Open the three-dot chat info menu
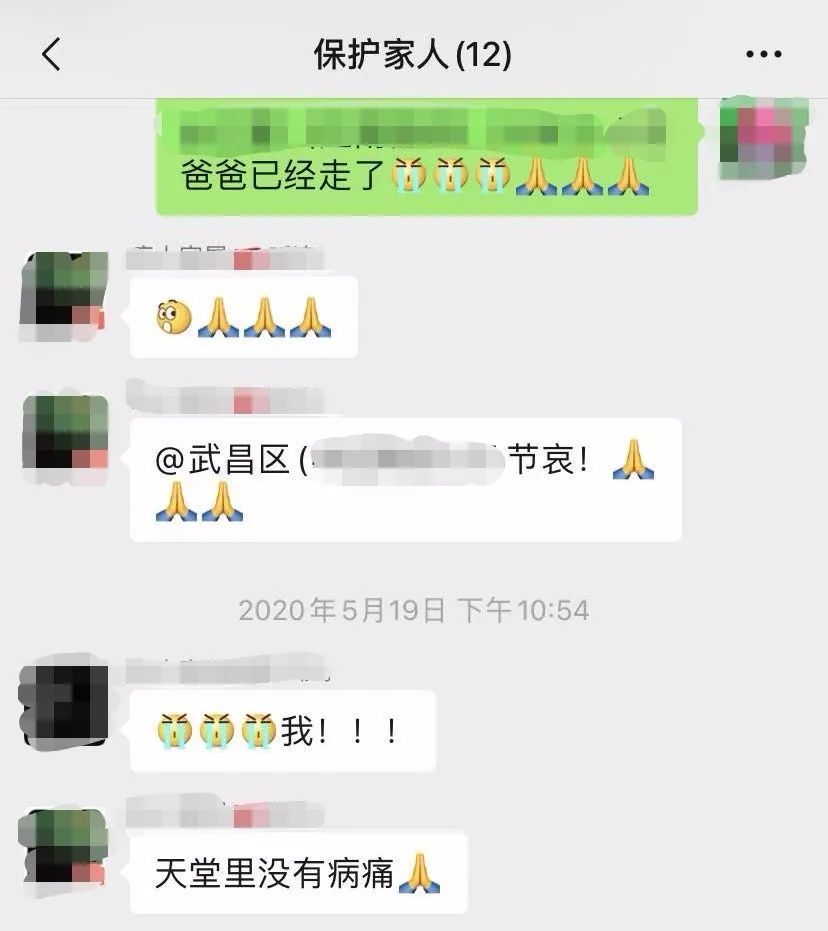This screenshot has width=828, height=931. pos(764,54)
